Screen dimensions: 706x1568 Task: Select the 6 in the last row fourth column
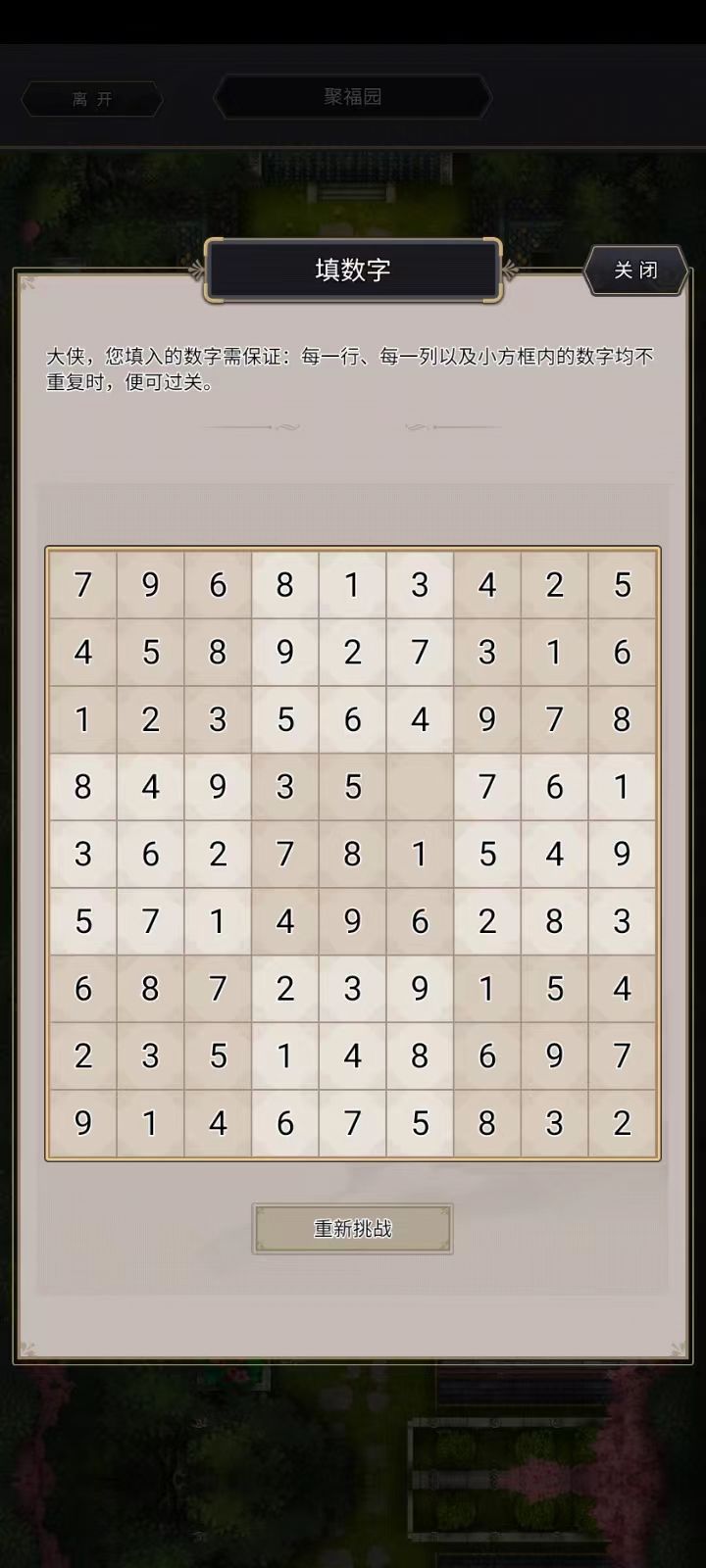click(285, 1124)
